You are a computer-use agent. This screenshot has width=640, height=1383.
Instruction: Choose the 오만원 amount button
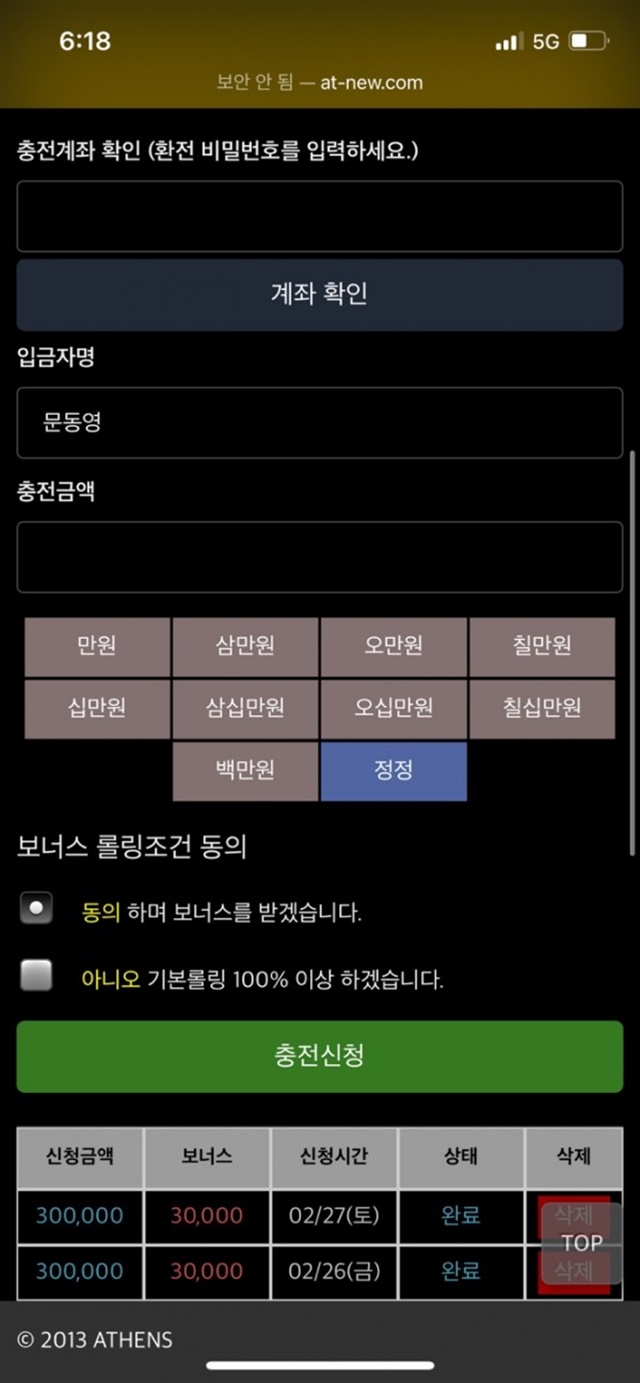(x=393, y=646)
